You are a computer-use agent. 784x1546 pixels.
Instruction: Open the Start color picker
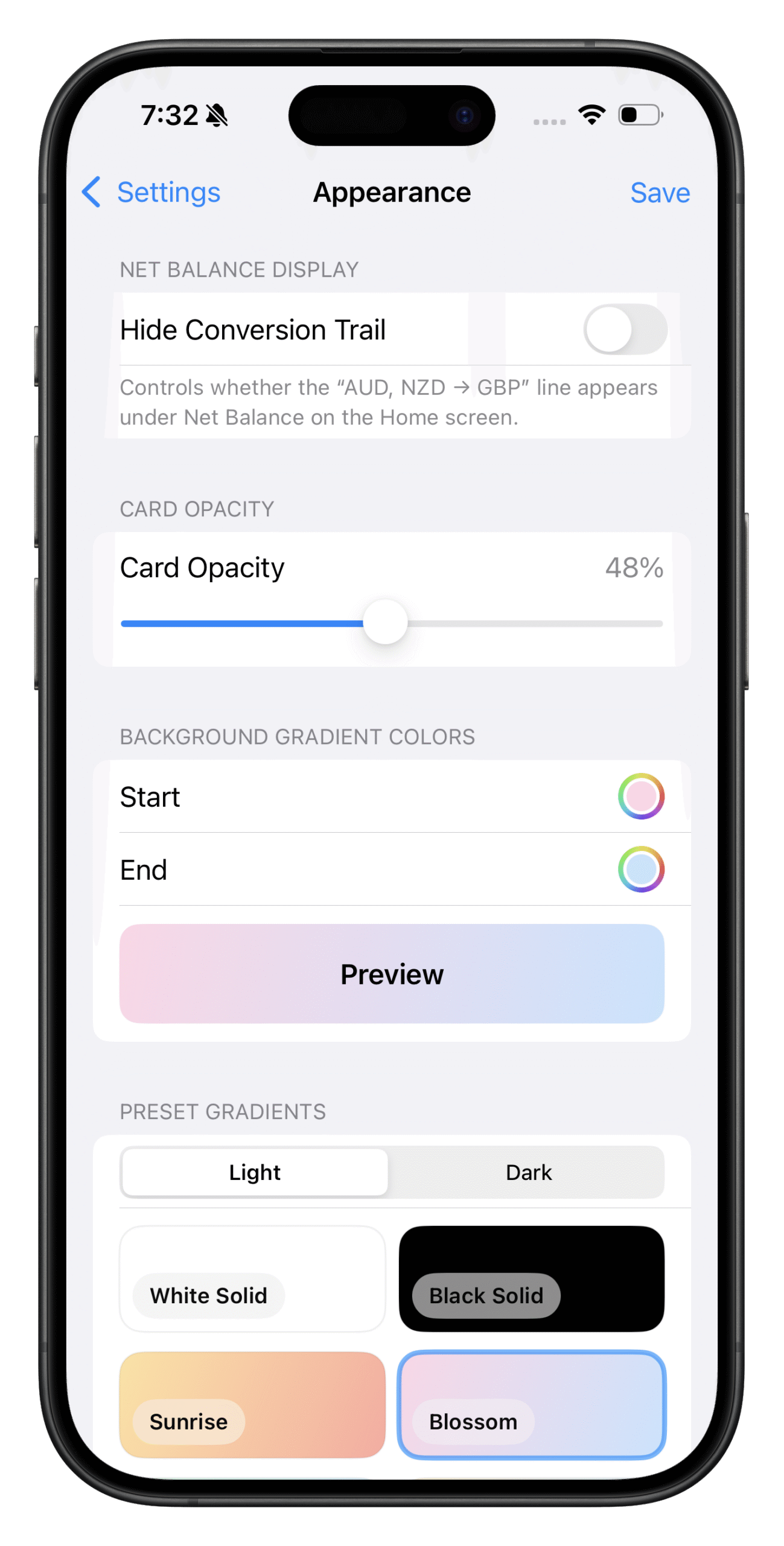[x=640, y=797]
